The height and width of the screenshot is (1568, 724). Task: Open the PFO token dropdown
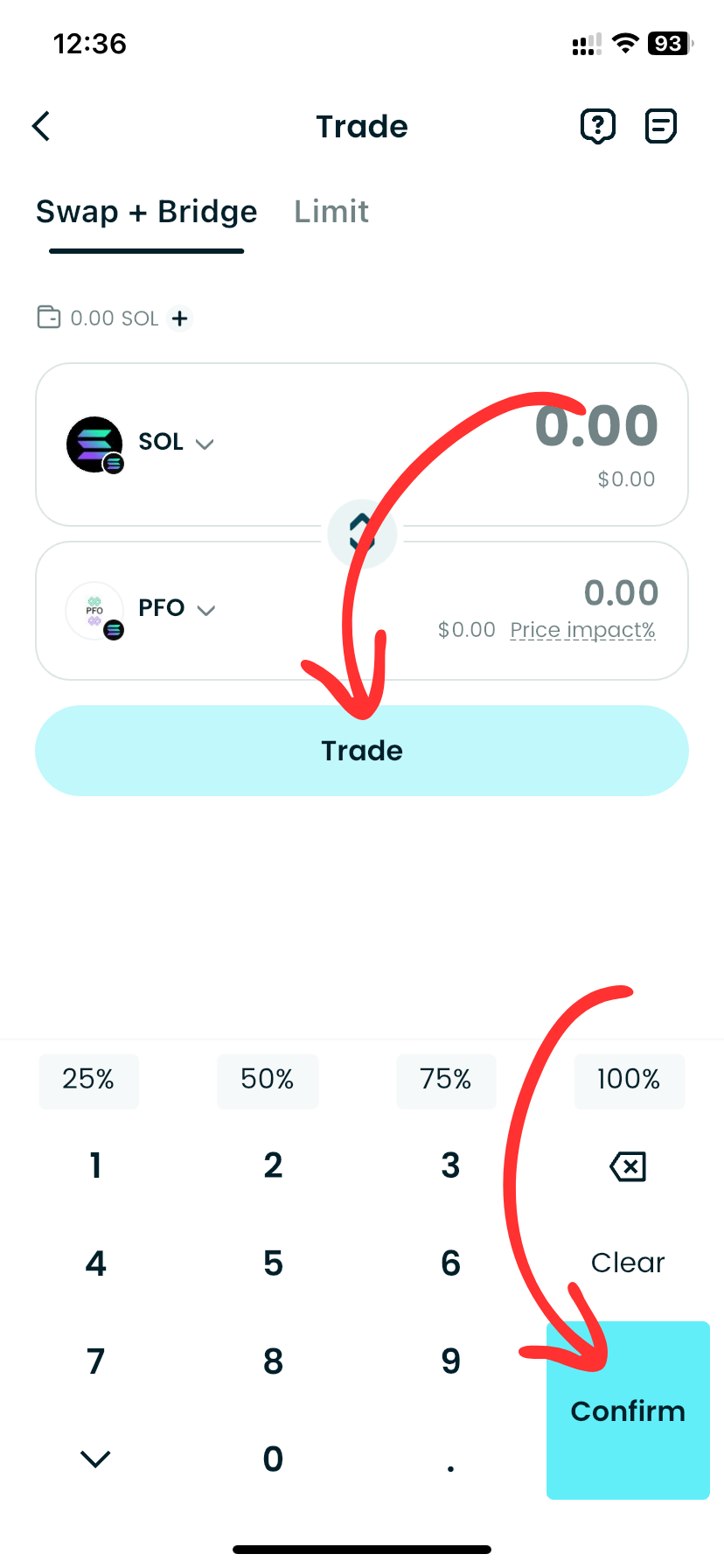(176, 609)
